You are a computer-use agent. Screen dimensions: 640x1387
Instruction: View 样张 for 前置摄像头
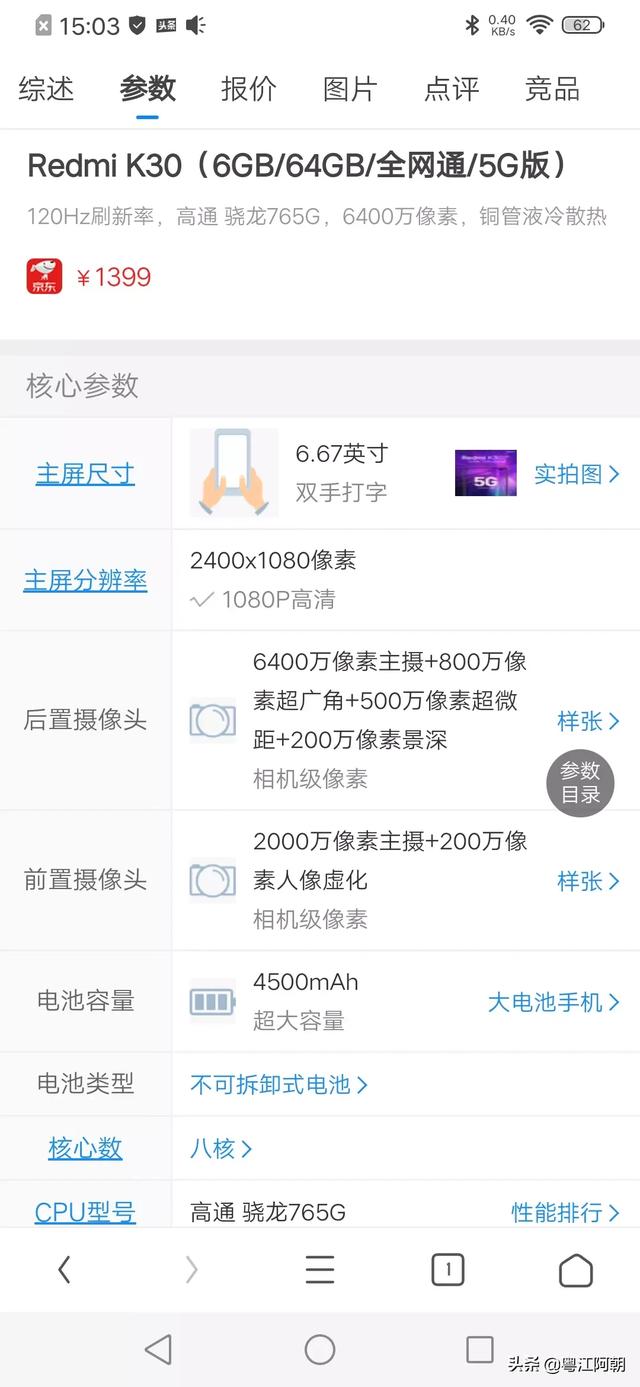point(589,881)
